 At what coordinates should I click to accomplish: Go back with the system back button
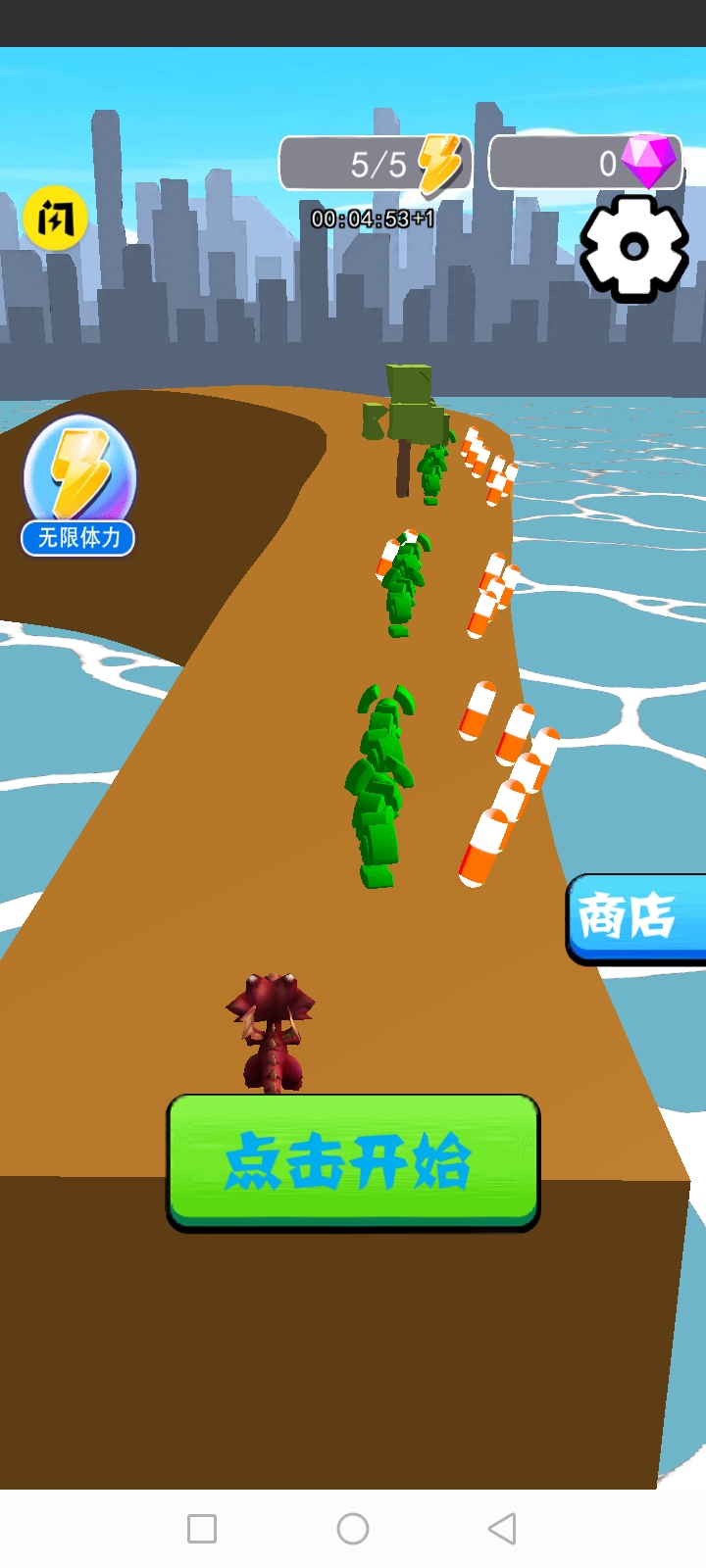pyautogui.click(x=502, y=1529)
